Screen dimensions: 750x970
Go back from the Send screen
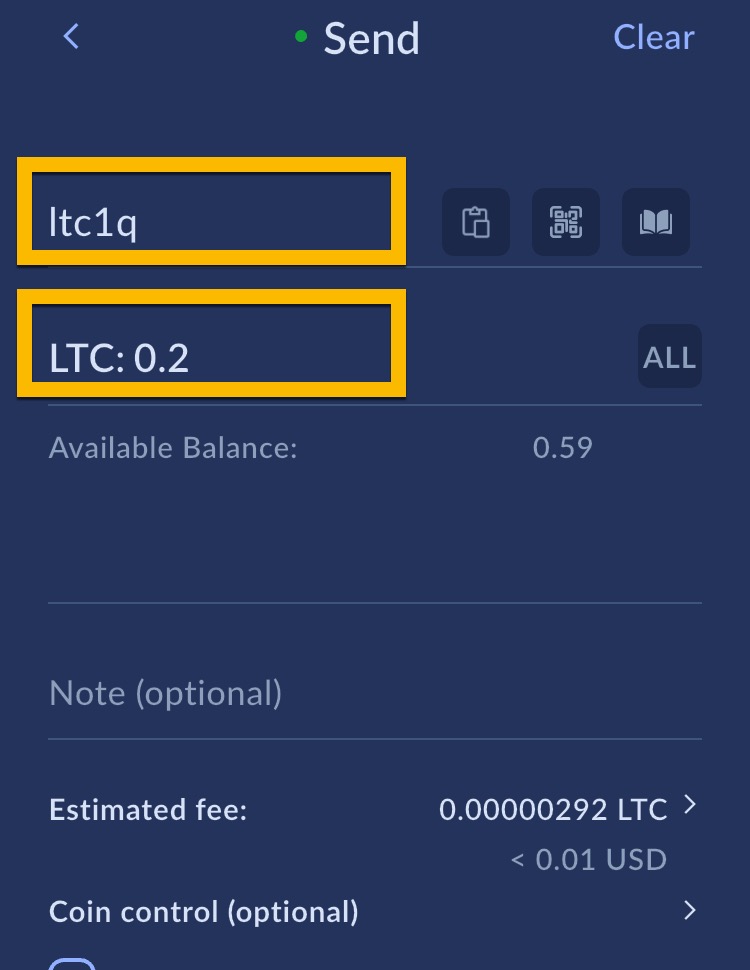pos(71,37)
